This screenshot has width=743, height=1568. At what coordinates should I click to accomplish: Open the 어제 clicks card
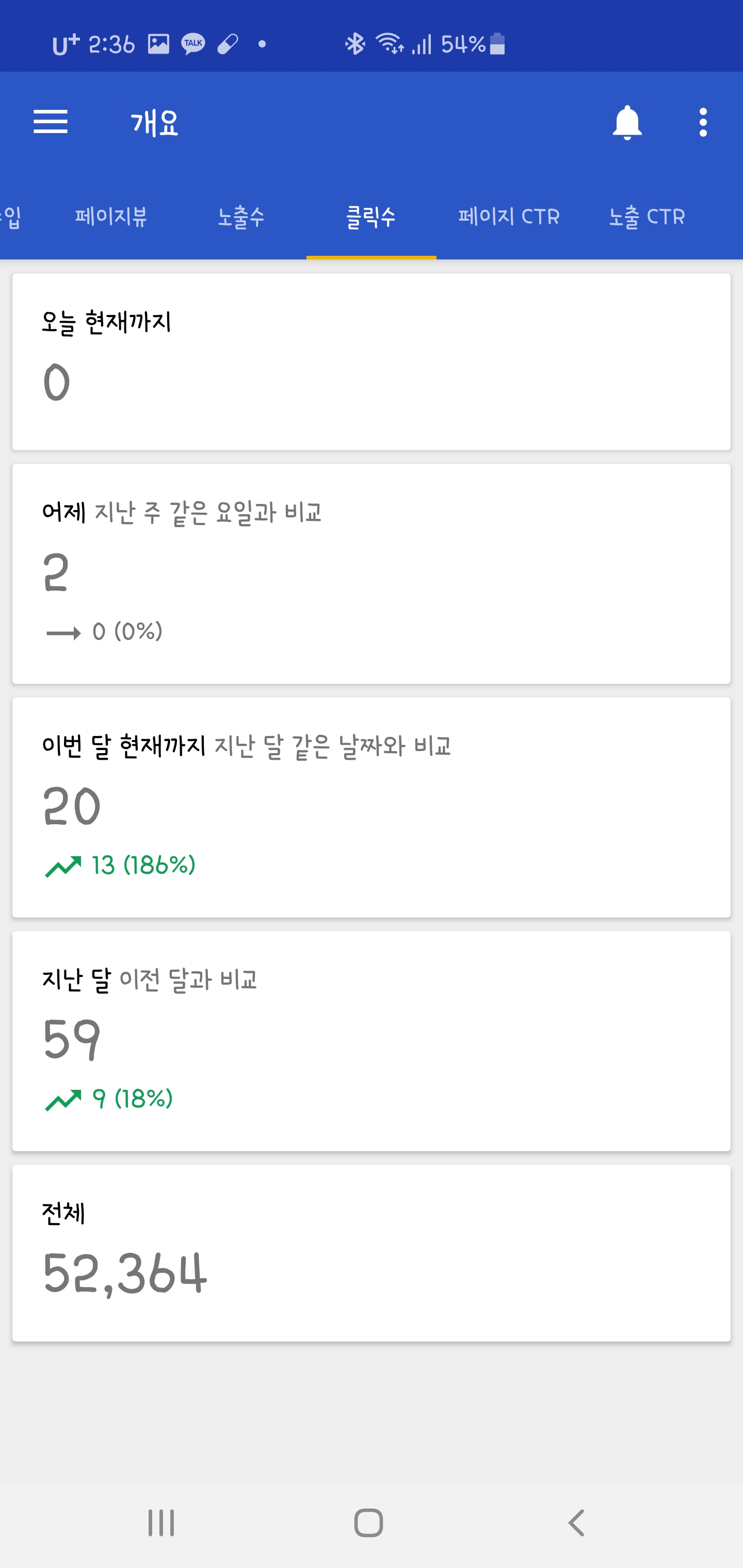tap(372, 574)
